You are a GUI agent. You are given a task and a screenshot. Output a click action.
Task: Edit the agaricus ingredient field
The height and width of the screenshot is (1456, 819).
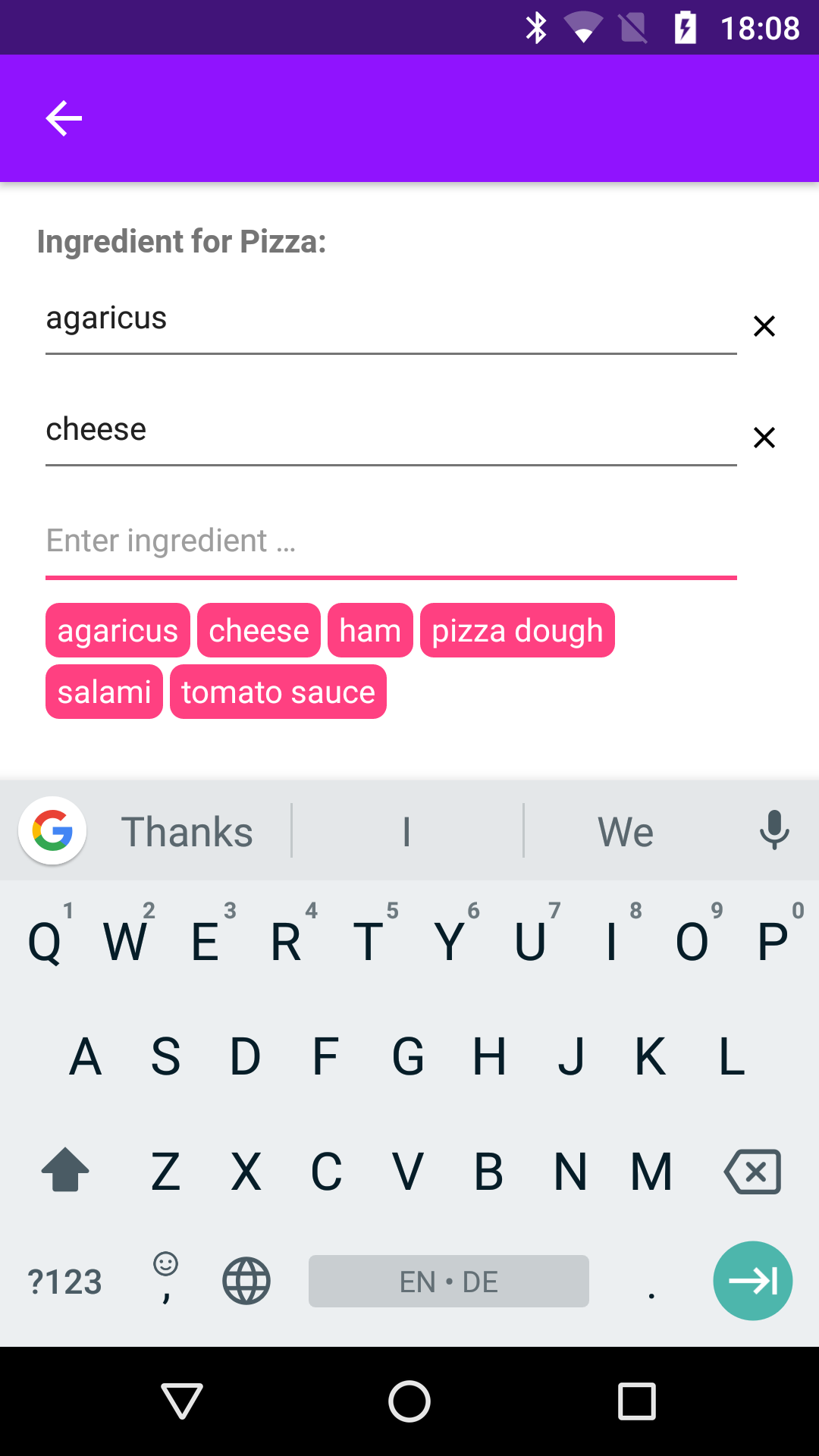(391, 319)
